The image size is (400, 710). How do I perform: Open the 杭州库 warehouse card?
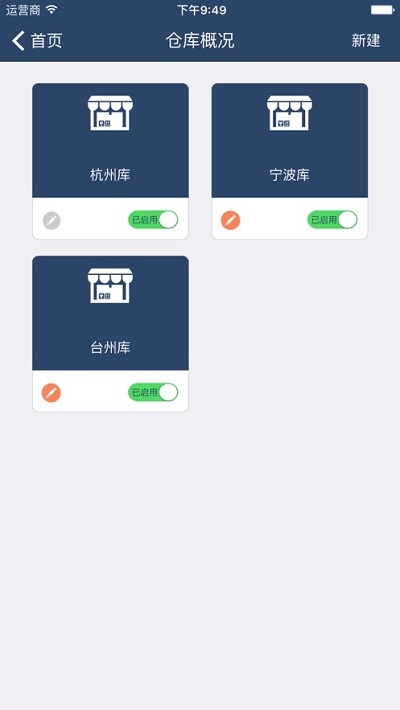point(110,140)
